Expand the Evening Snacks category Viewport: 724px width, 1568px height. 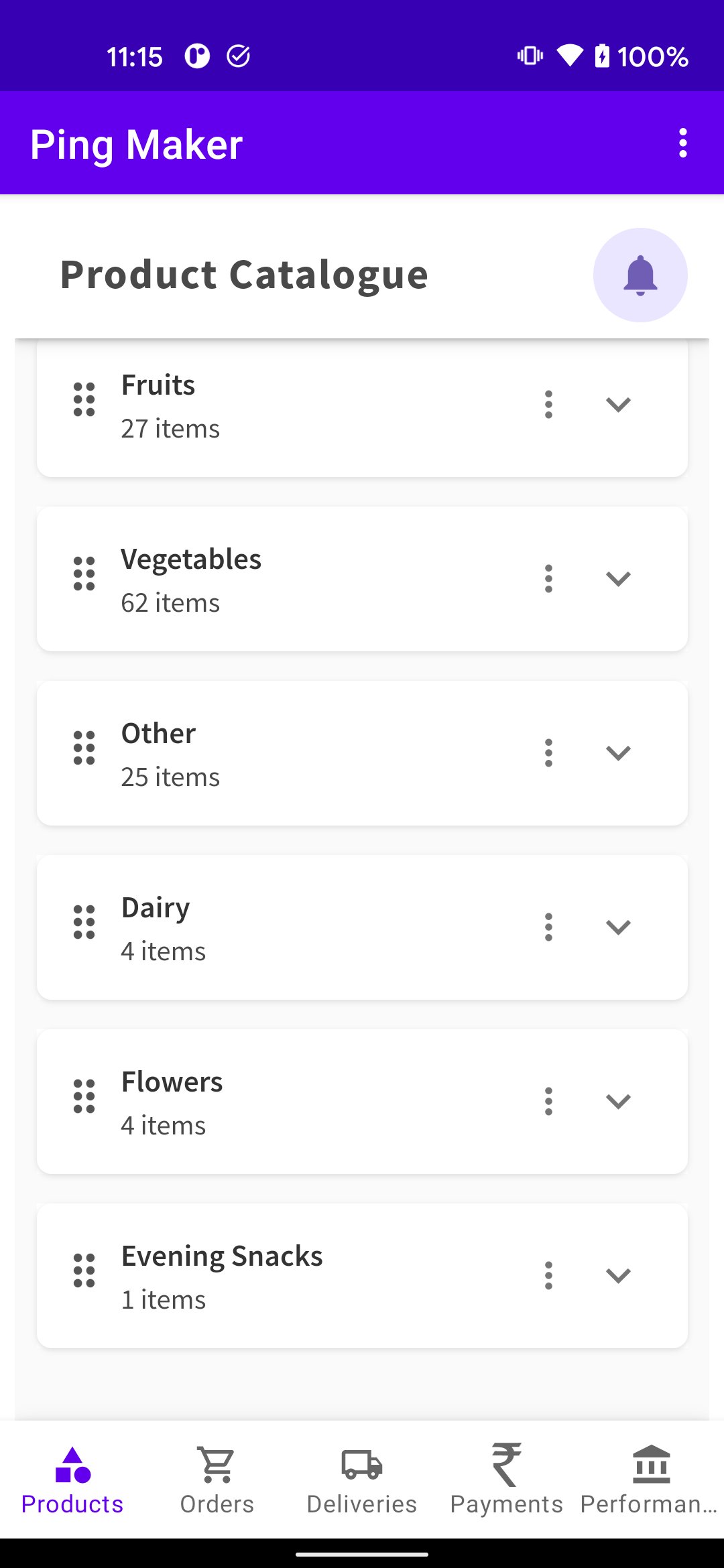tap(618, 1275)
